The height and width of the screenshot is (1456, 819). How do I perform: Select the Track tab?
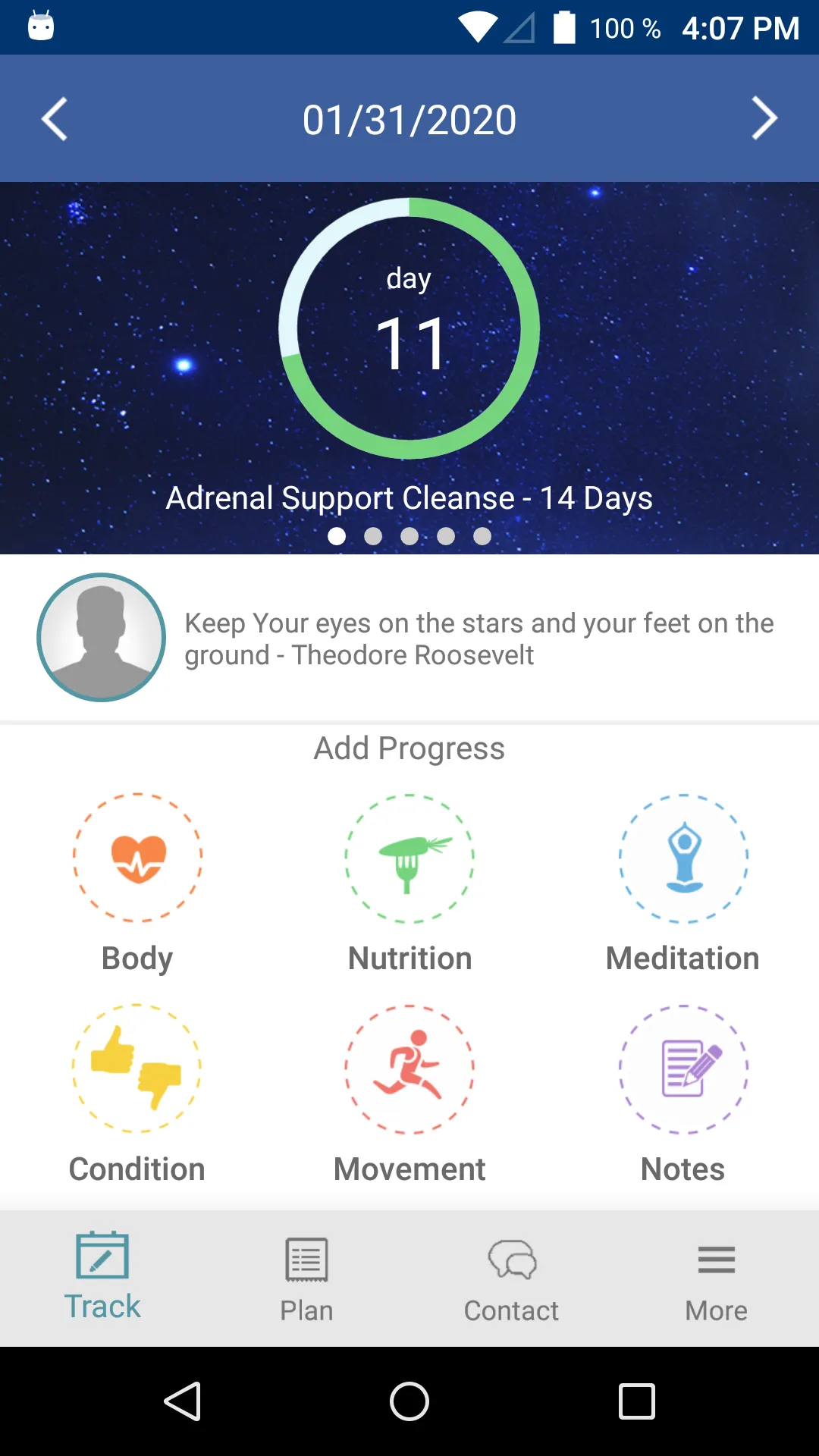tap(102, 1277)
